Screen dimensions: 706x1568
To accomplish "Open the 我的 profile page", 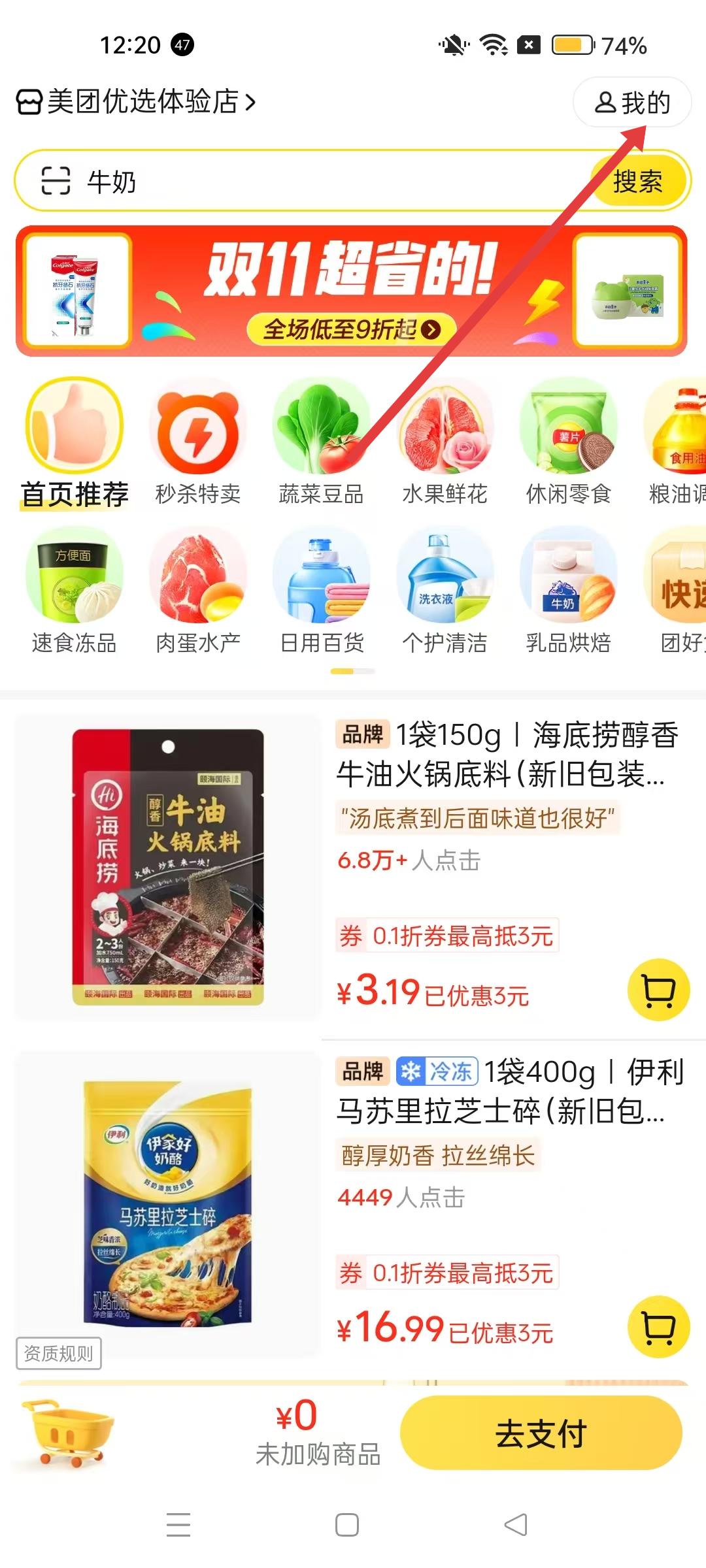I will coord(631,103).
